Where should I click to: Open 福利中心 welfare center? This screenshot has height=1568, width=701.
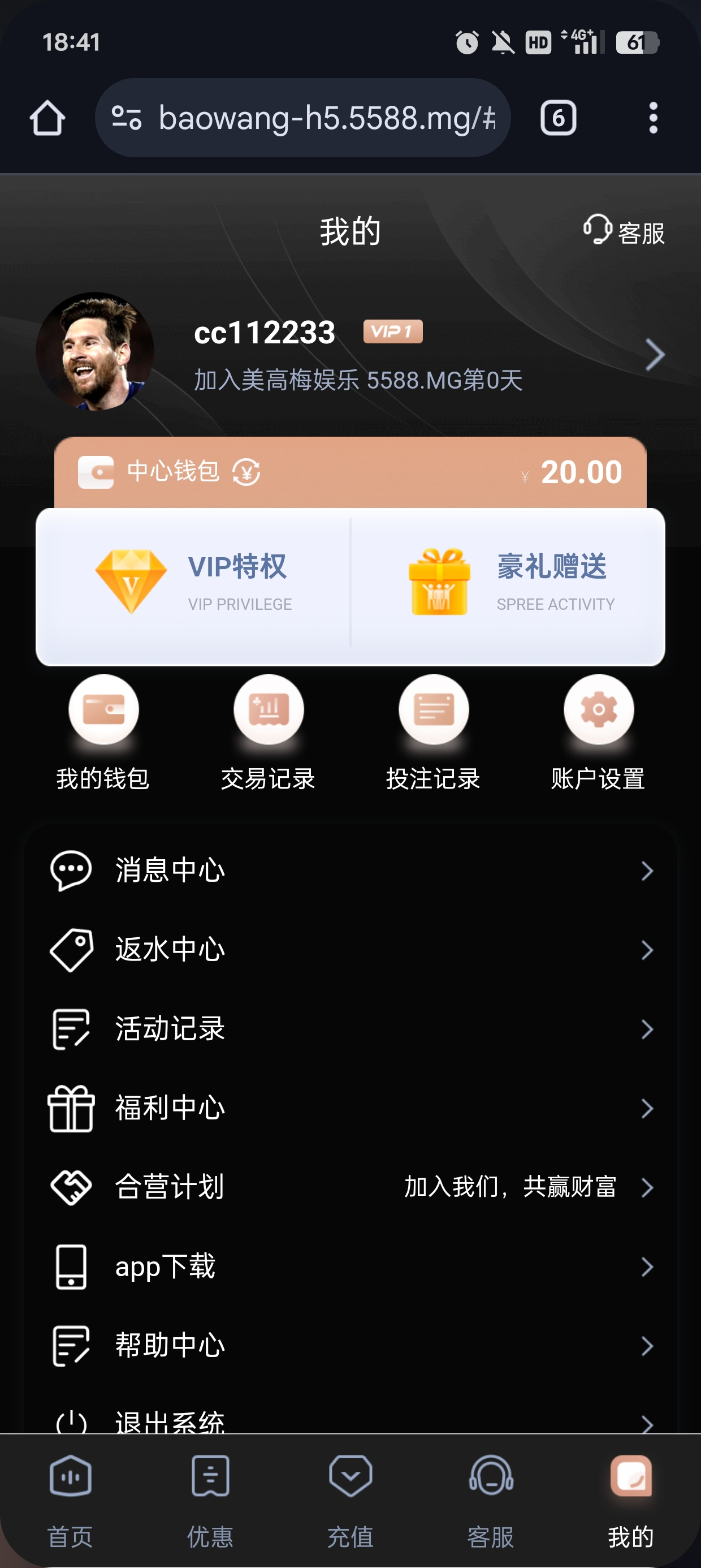350,1108
